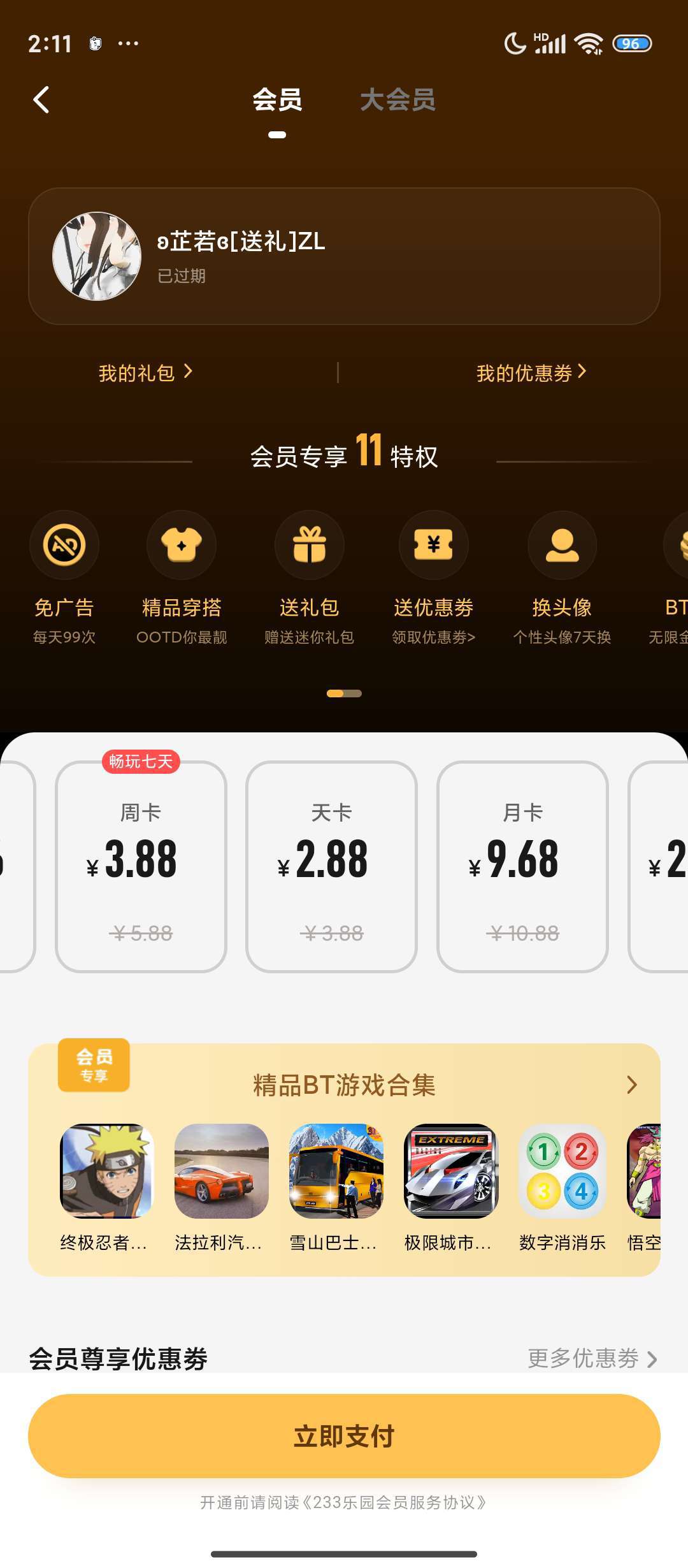The image size is (688, 1568).
Task: Tap the 送优惠券 privilege icon
Action: pyautogui.click(x=433, y=546)
